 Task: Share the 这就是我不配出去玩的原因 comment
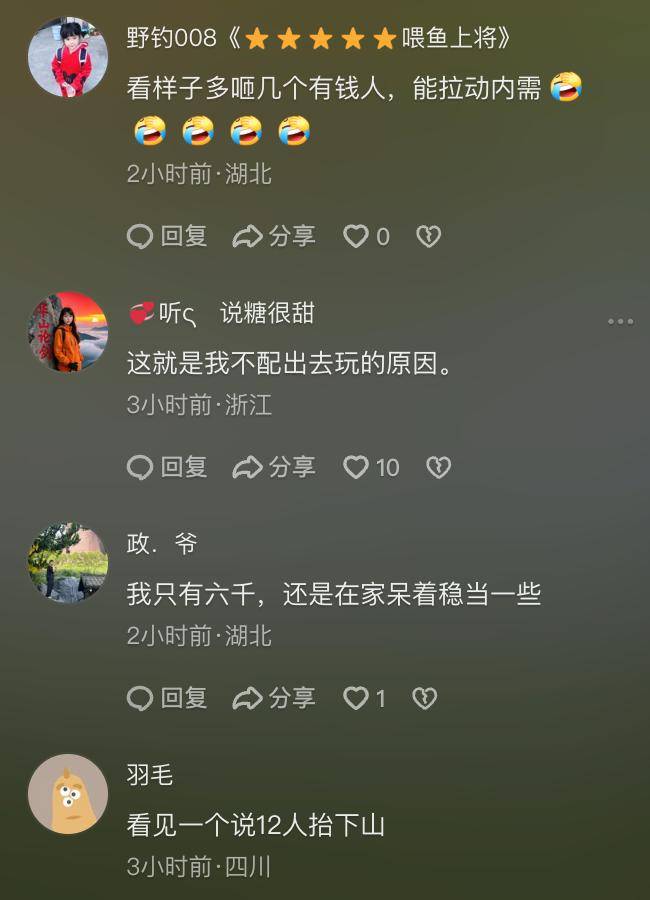coord(273,467)
